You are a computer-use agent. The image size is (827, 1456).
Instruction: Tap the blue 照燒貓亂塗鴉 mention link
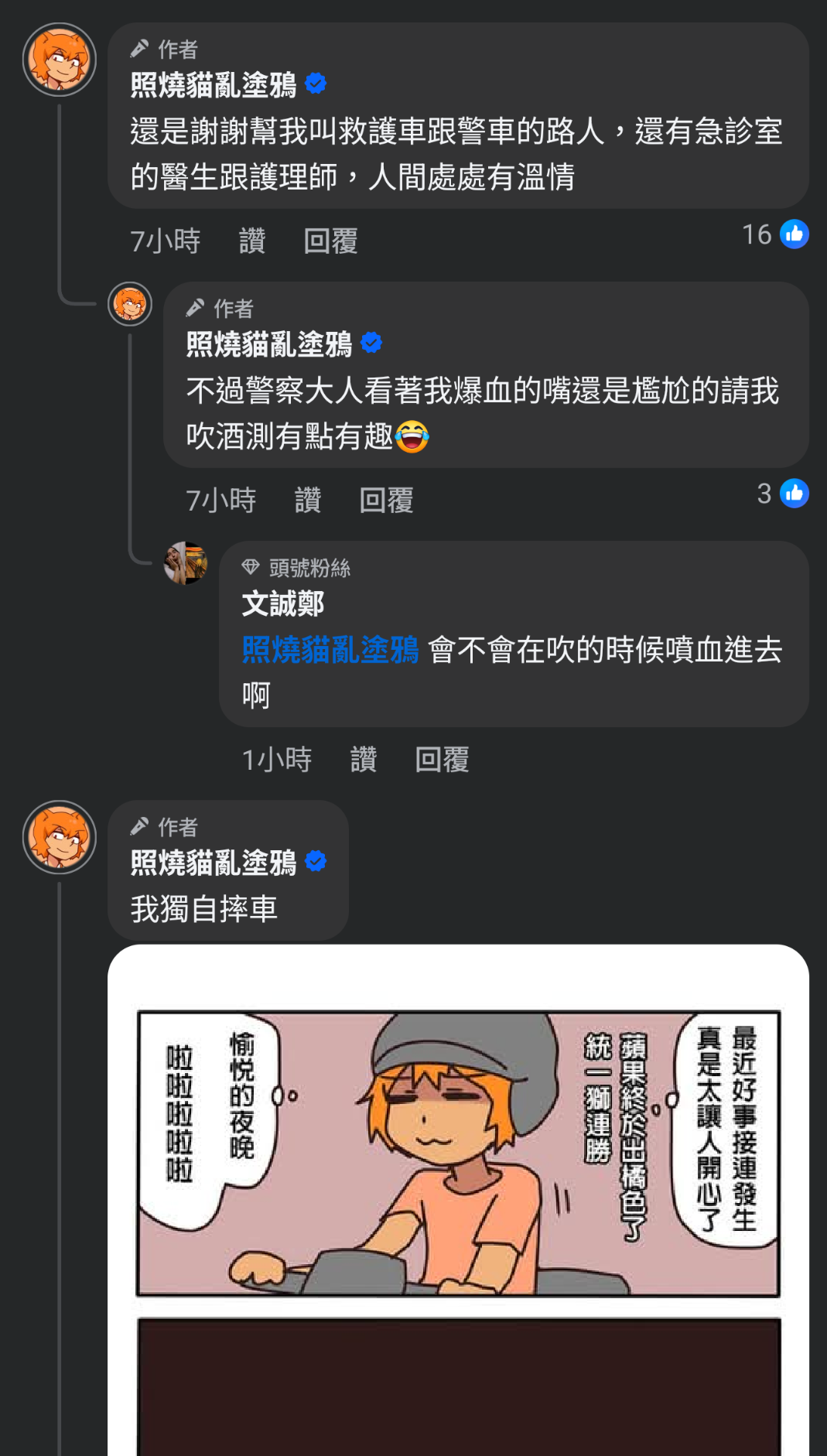click(330, 650)
